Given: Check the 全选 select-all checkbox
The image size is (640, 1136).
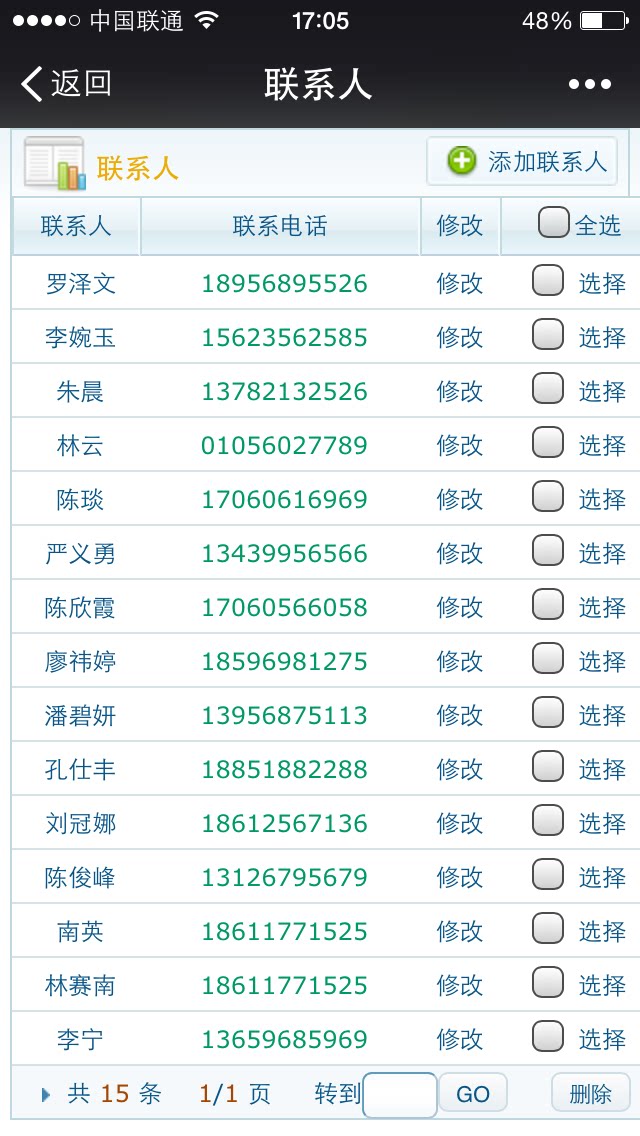Looking at the screenshot, I should (x=554, y=223).
